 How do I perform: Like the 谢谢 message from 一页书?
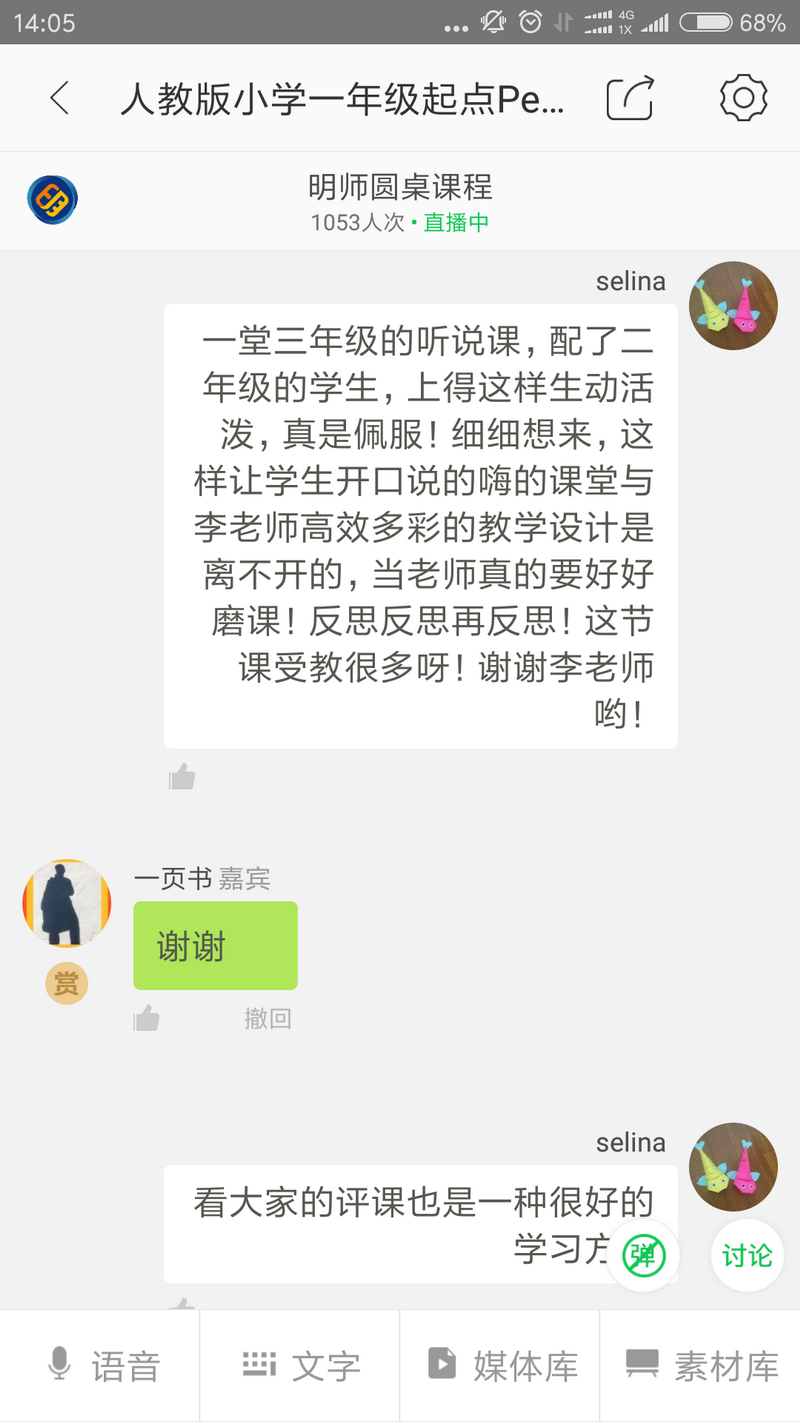147,1018
